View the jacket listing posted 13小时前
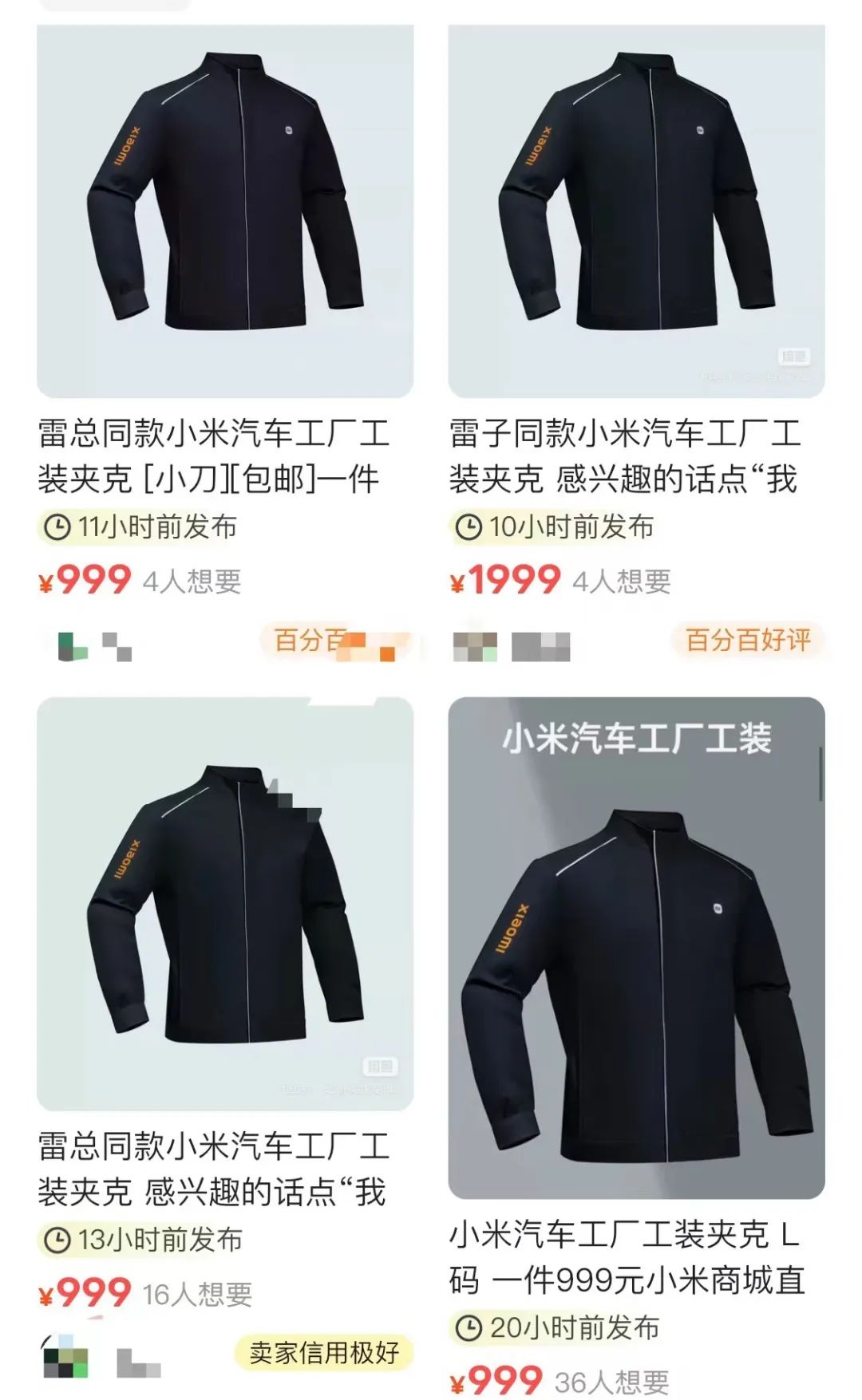This screenshot has width=862, height=1400. 224,903
